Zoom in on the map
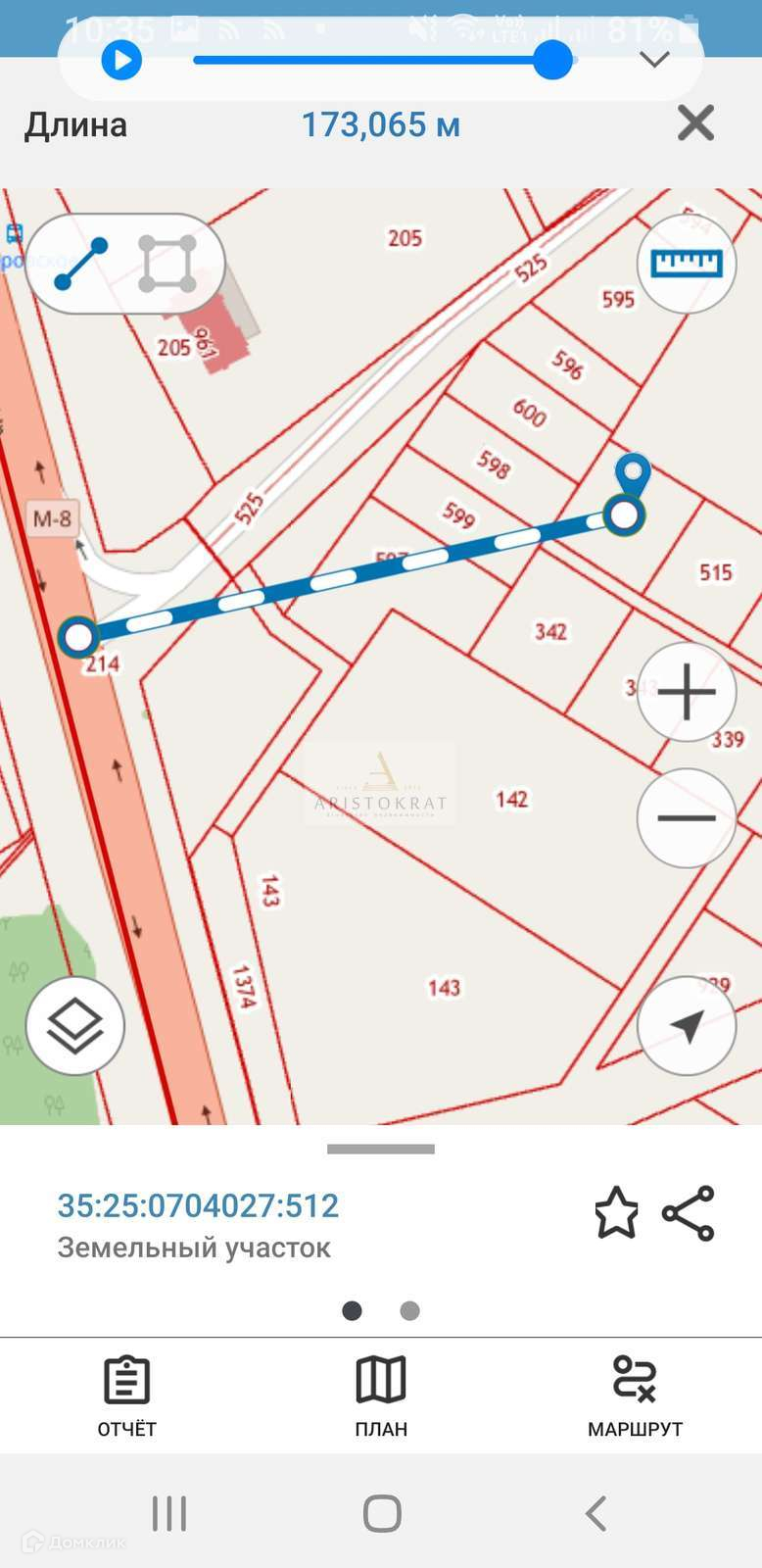 [686, 692]
